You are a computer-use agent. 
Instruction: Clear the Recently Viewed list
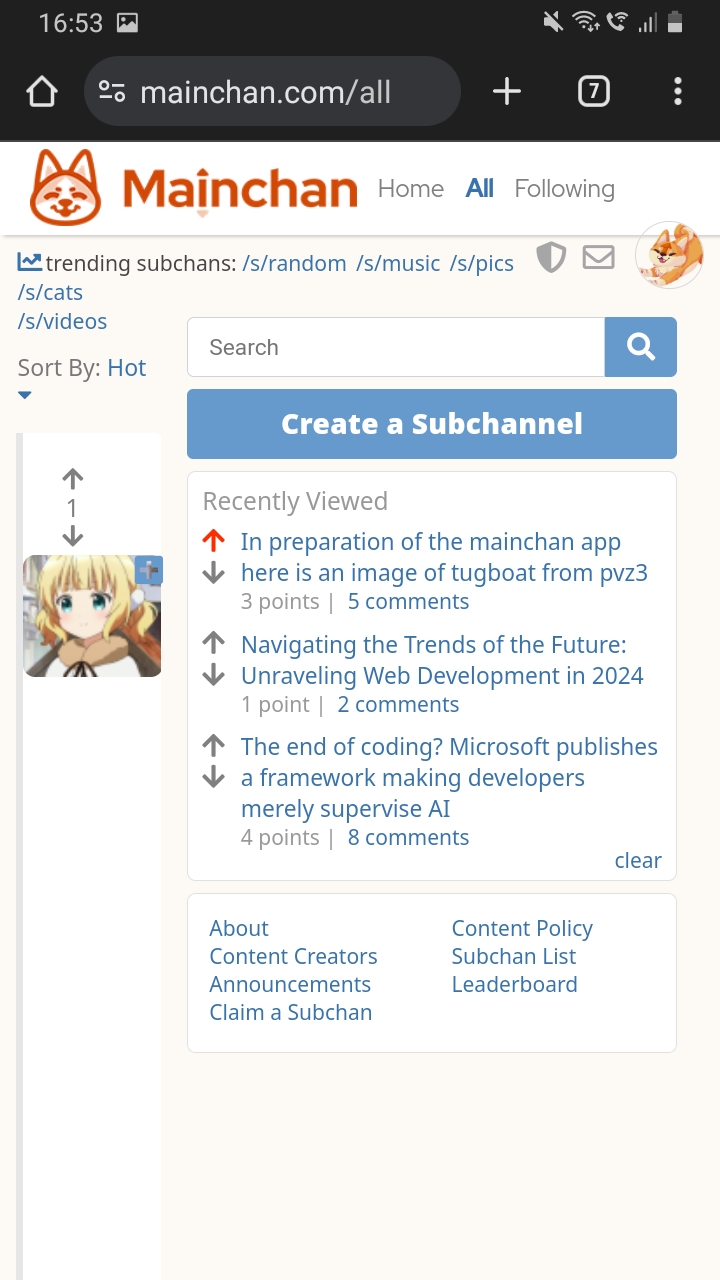coord(638,861)
